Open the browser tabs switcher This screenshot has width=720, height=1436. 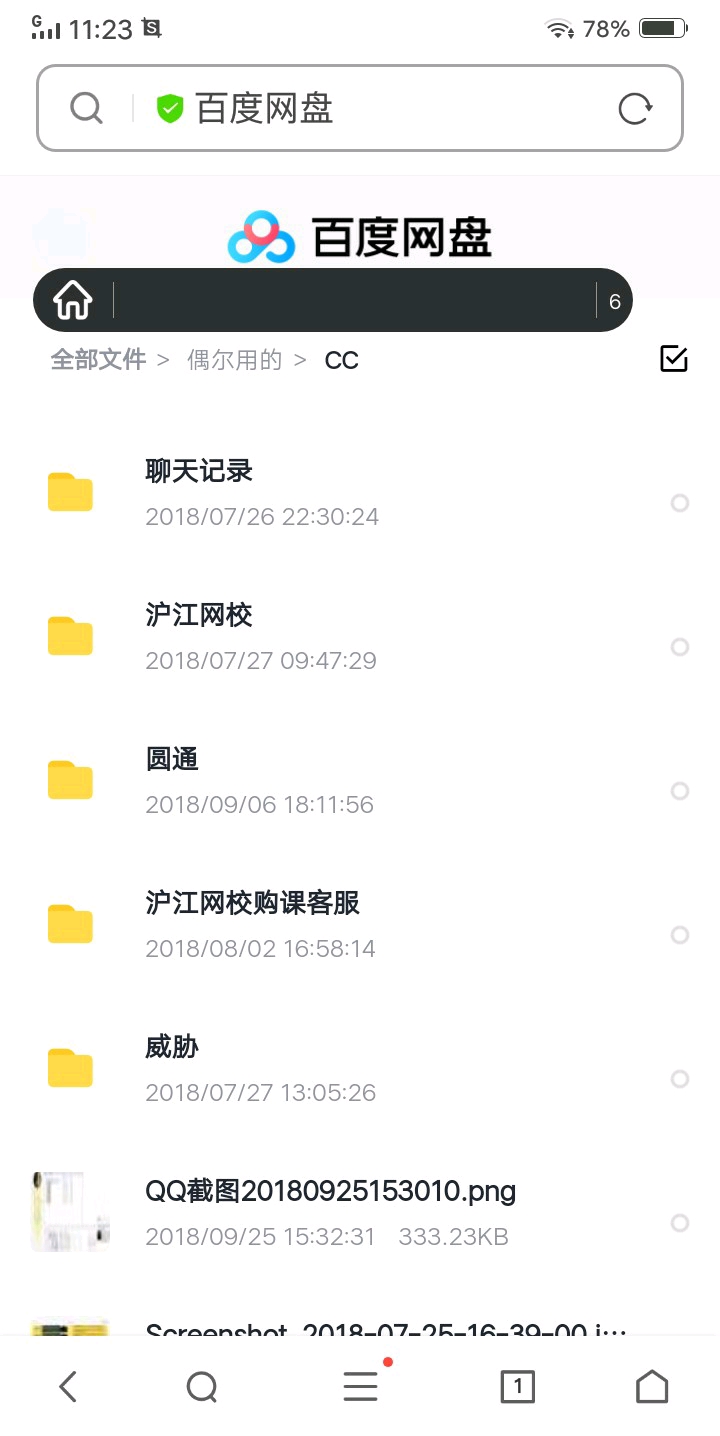click(x=517, y=1387)
